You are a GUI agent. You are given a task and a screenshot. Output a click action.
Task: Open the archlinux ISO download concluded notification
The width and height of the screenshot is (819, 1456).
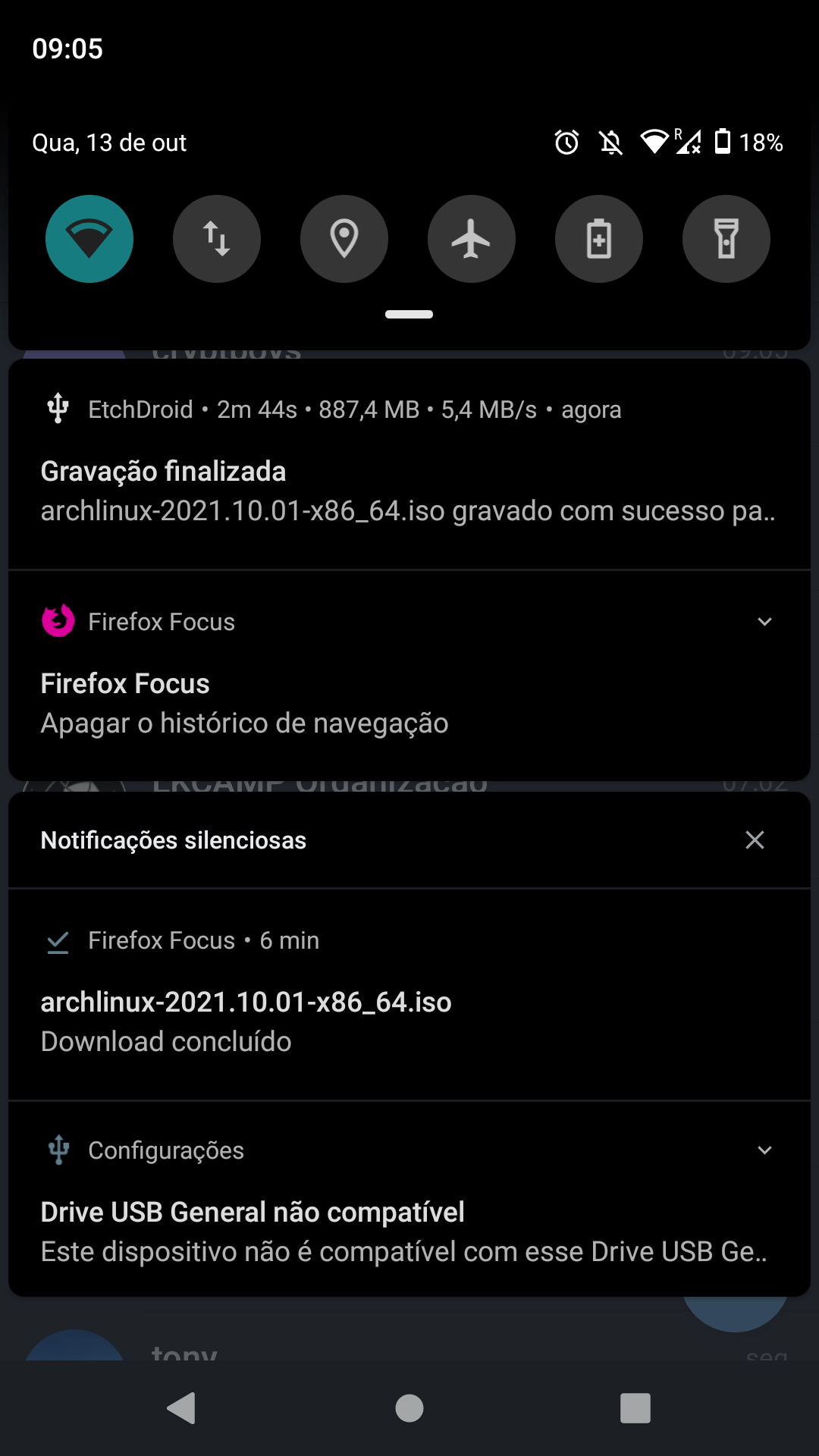409,994
